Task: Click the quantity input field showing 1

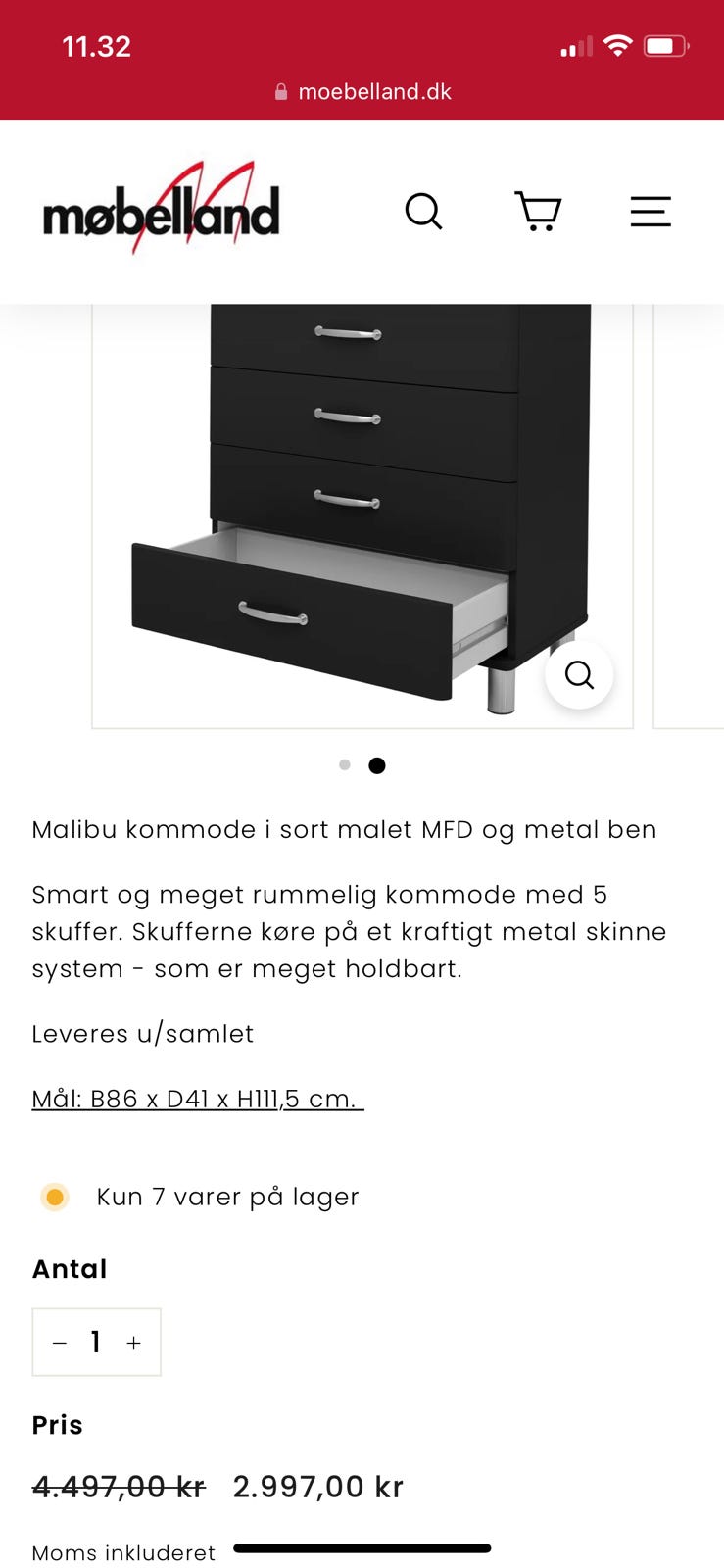Action: 96,1343
